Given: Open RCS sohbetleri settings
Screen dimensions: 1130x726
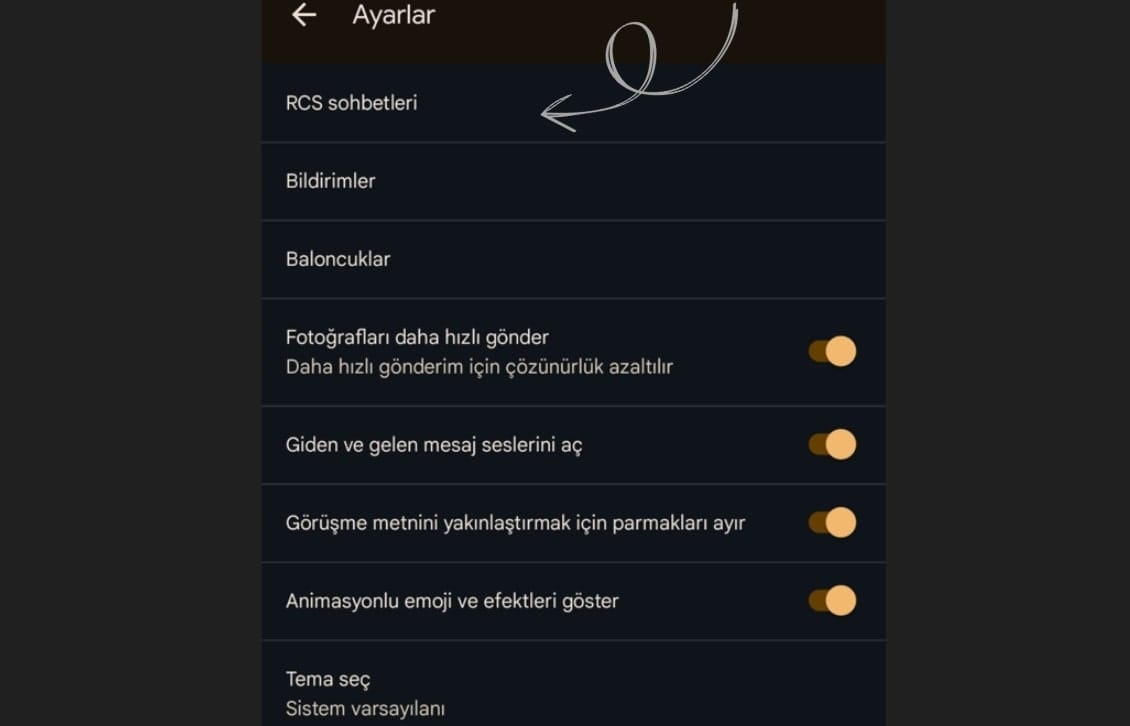Looking at the screenshot, I should pyautogui.click(x=352, y=103).
